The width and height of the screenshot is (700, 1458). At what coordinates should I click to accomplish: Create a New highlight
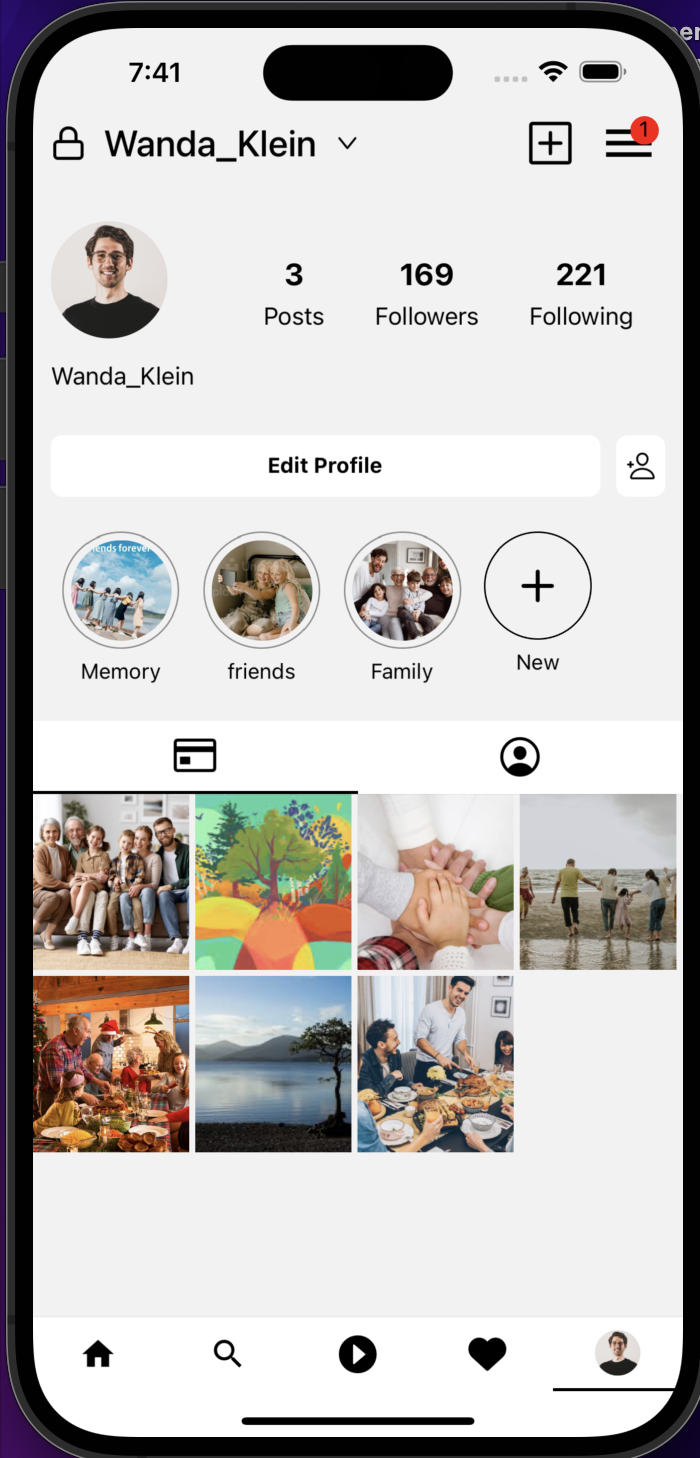click(538, 586)
